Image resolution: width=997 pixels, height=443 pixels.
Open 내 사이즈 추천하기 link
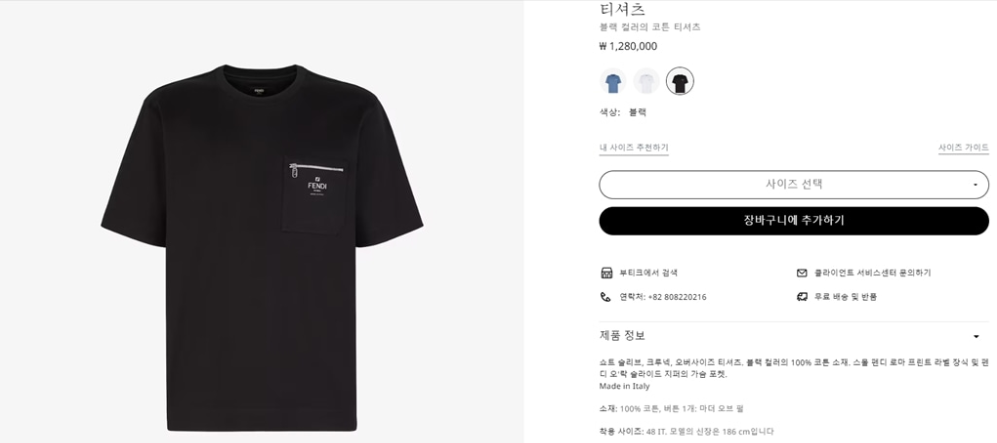[x=634, y=148]
